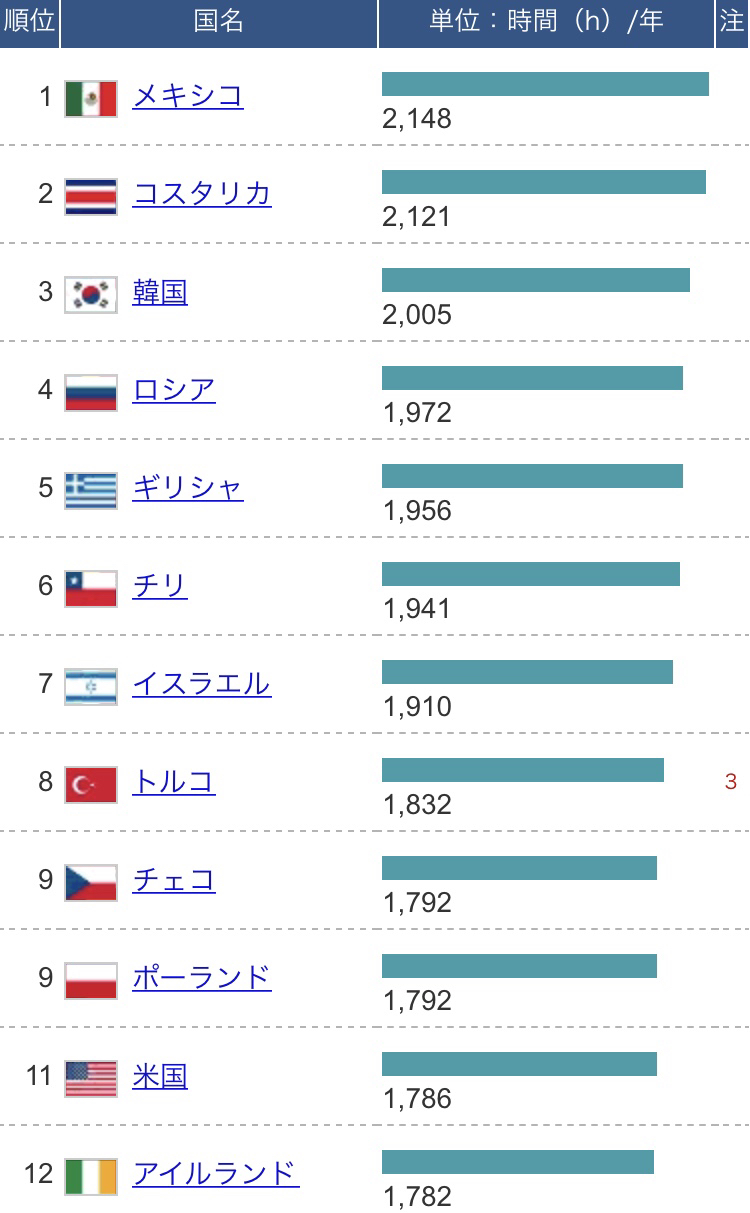View footnote 3 beside トルコ
The height and width of the screenshot is (1213, 750).
[x=731, y=782]
